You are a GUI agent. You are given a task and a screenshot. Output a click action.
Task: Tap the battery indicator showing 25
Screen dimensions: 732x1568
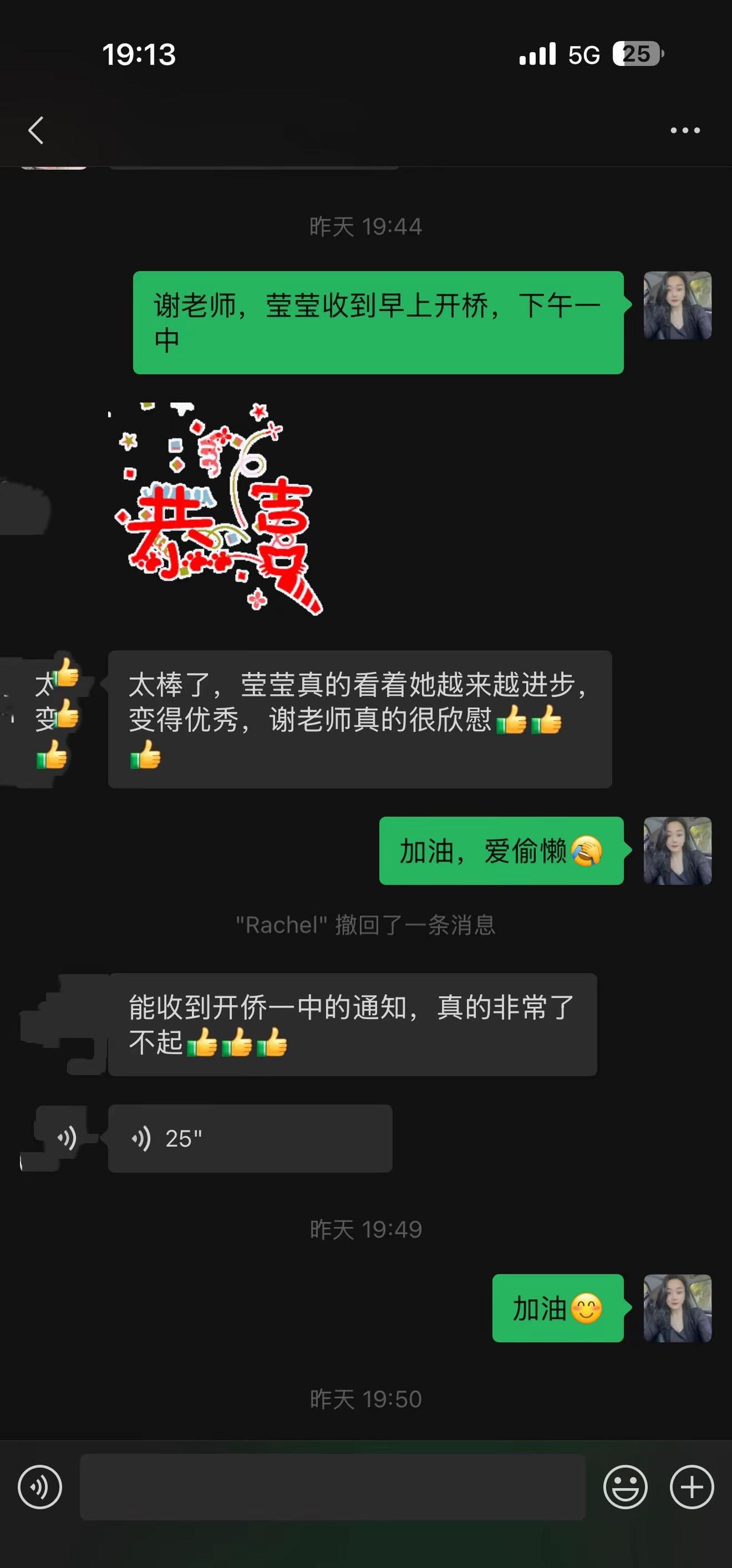point(636,55)
